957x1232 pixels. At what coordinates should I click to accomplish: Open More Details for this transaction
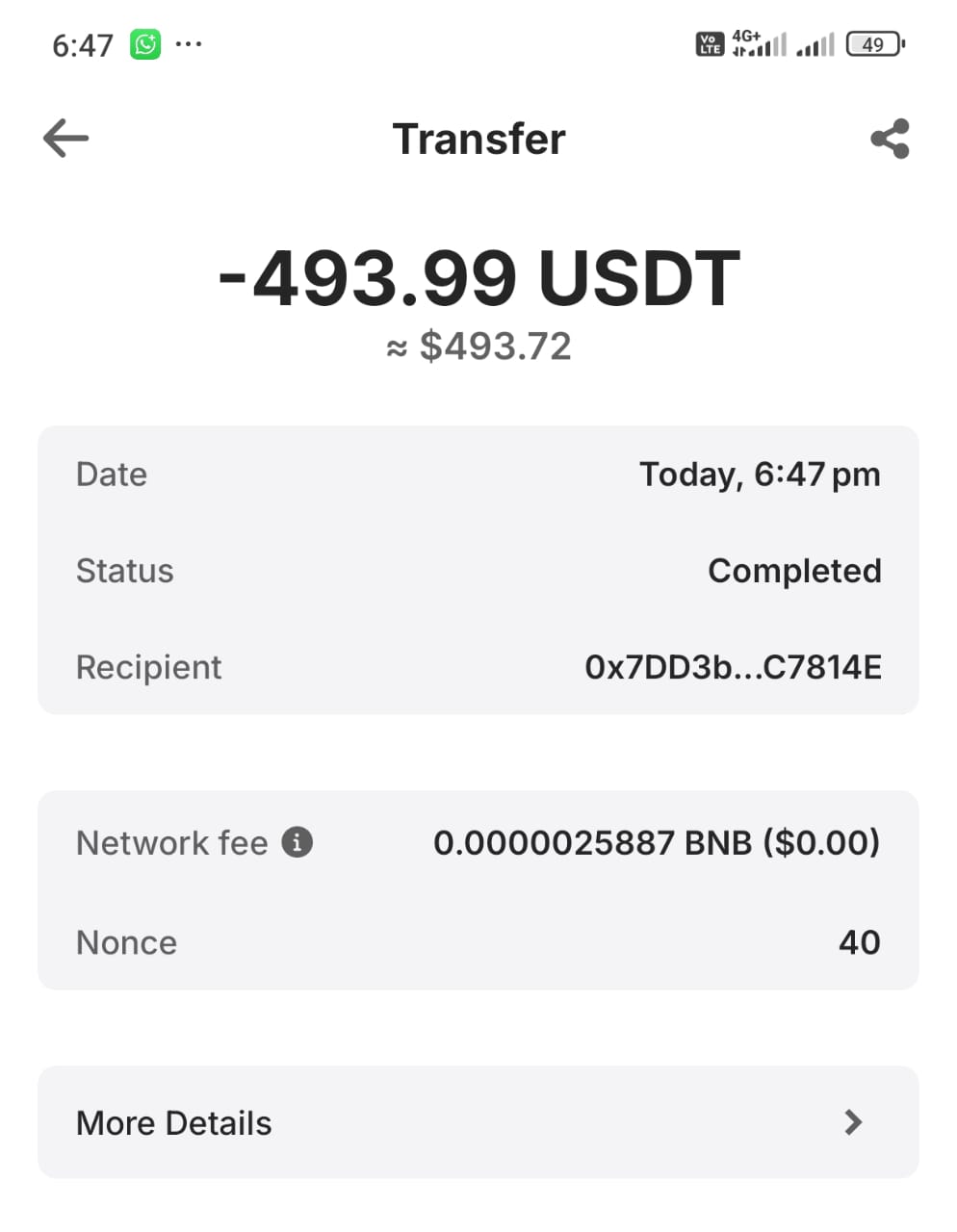[478, 1122]
